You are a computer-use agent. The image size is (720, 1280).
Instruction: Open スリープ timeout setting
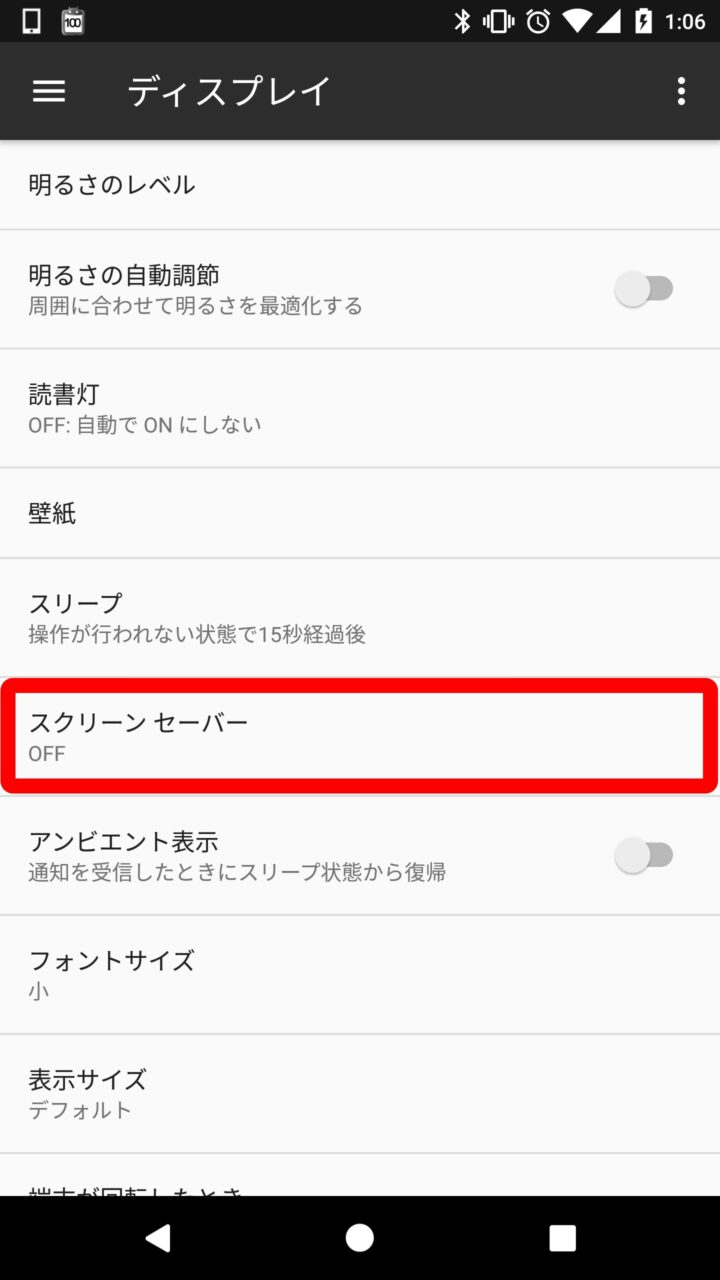coord(360,617)
